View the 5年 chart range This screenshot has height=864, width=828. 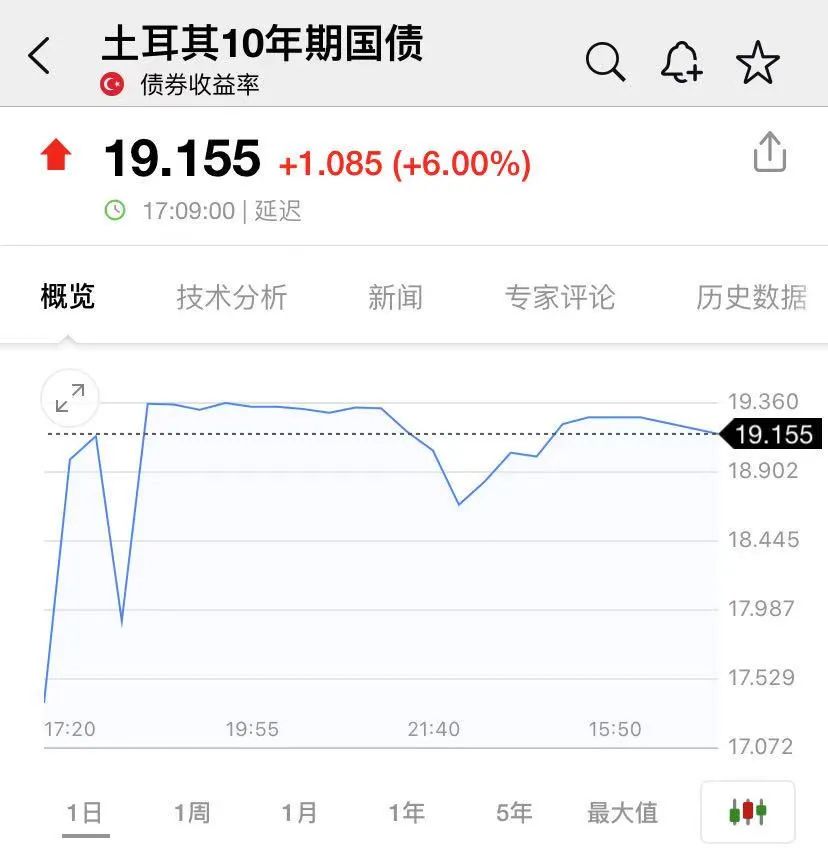pyautogui.click(x=514, y=813)
